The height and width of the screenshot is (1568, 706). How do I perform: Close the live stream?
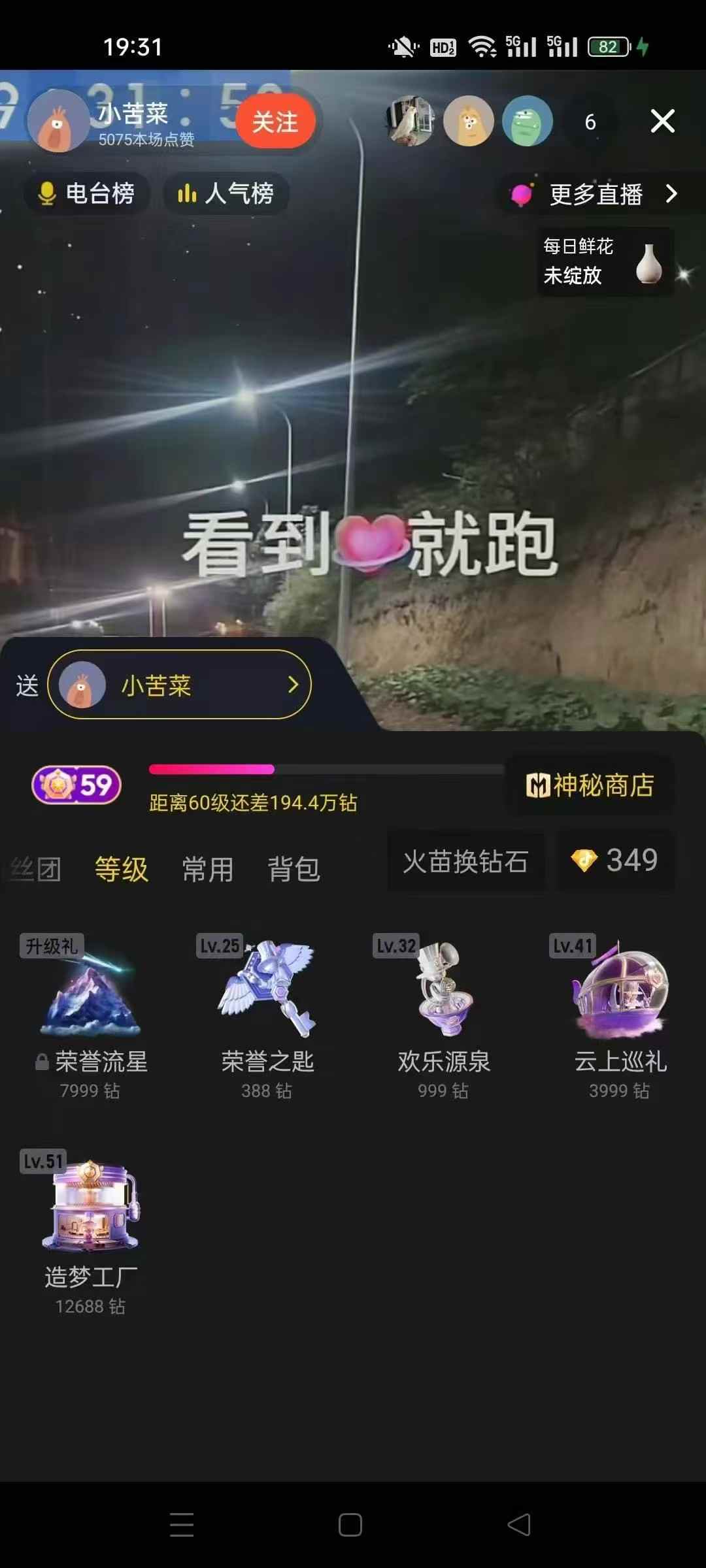point(662,121)
